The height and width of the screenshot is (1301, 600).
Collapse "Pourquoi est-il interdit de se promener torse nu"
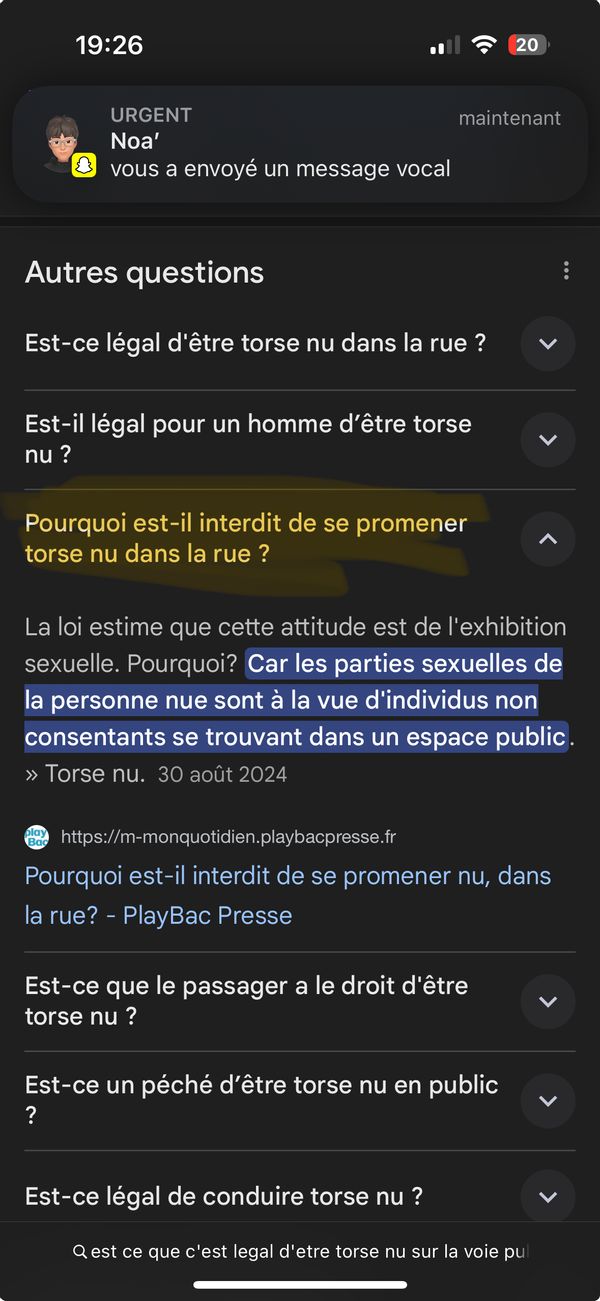click(547, 539)
